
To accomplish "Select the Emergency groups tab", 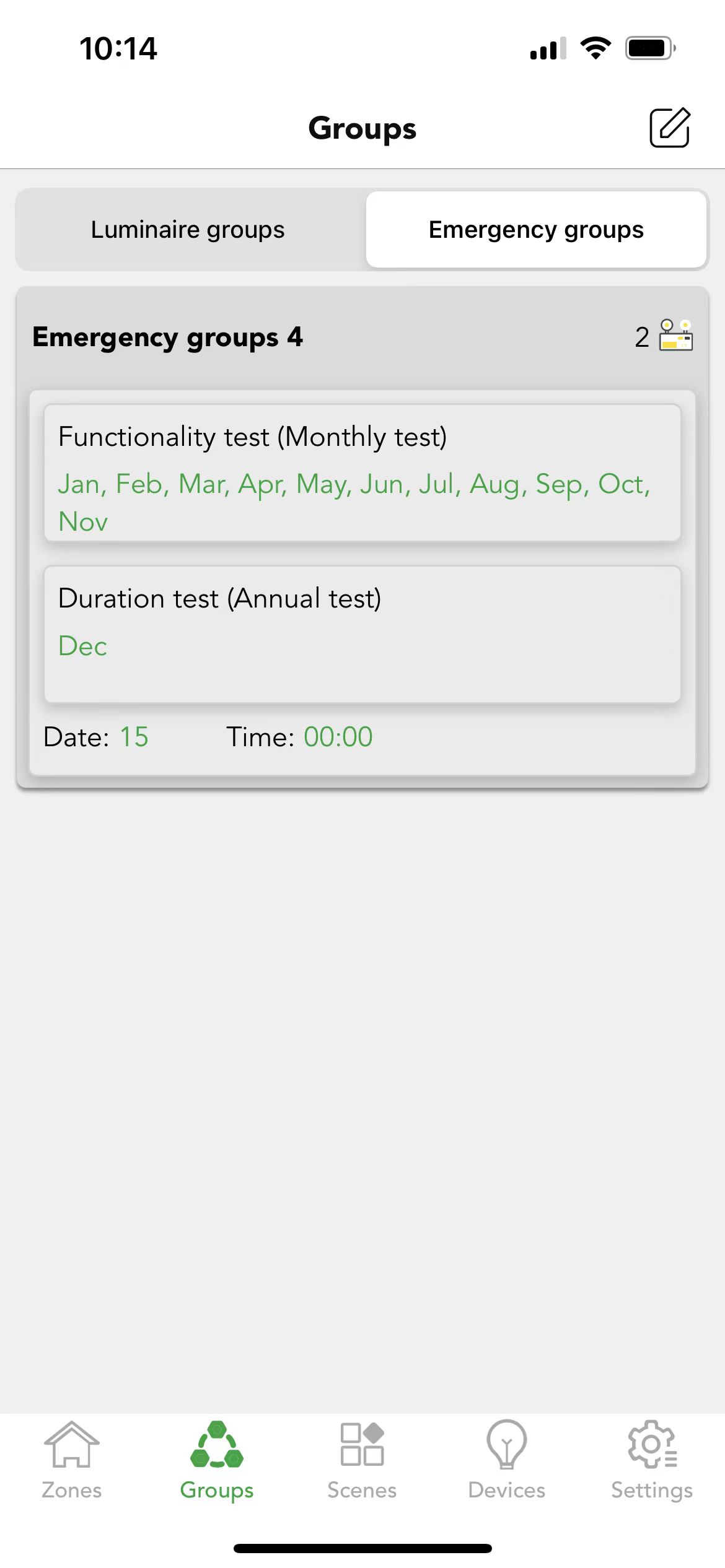I will (536, 230).
